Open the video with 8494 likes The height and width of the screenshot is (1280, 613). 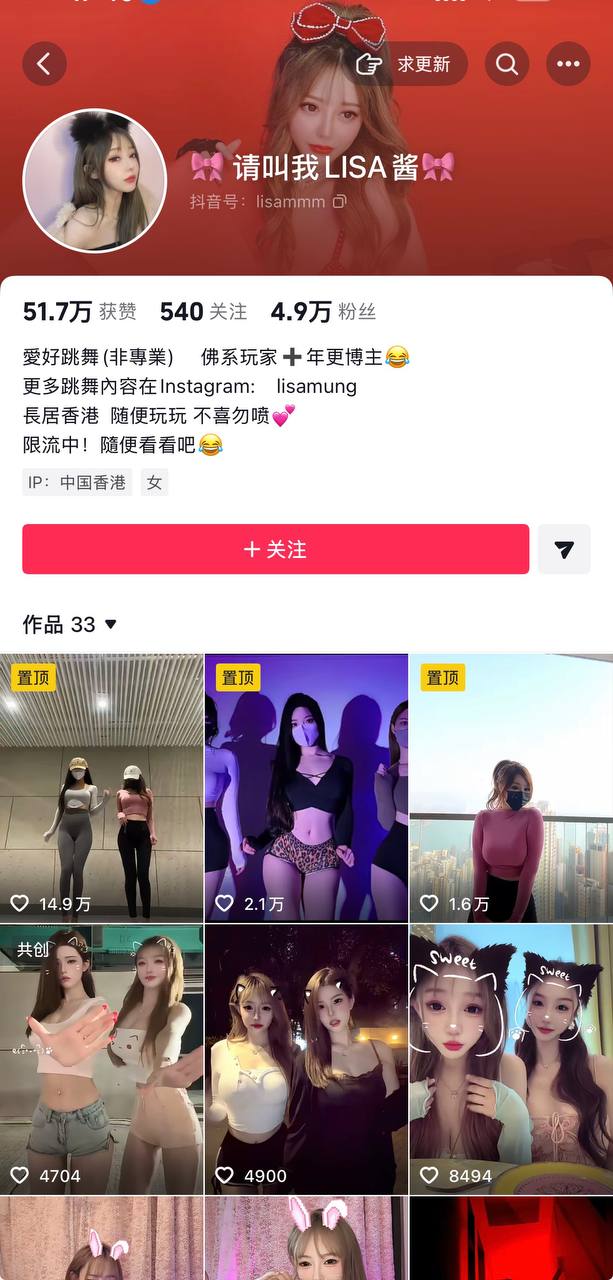point(511,1059)
